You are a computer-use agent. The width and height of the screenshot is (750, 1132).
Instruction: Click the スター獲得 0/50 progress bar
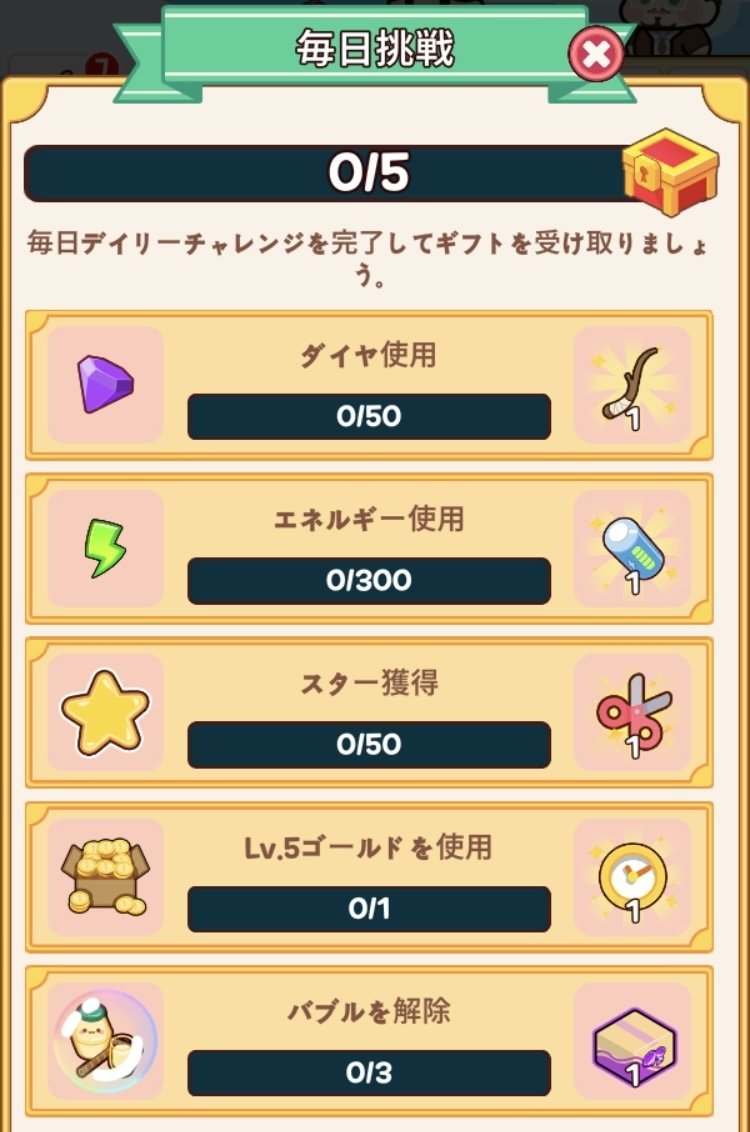click(x=368, y=743)
